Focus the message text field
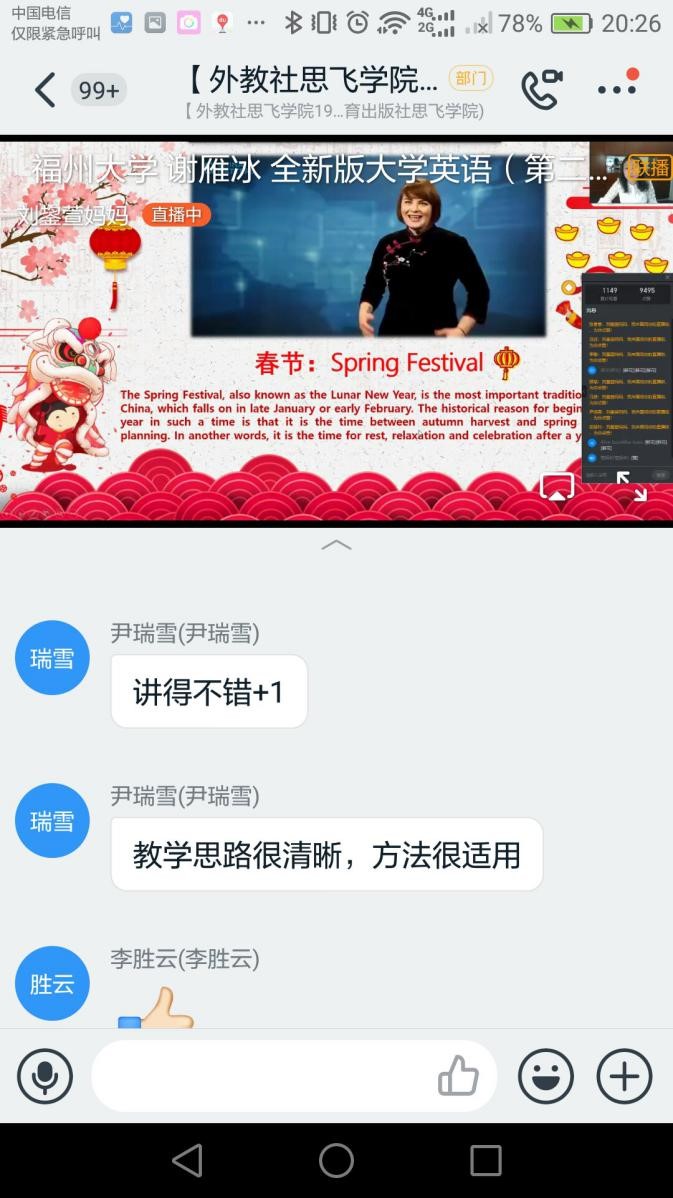Image resolution: width=673 pixels, height=1198 pixels. click(x=260, y=1076)
